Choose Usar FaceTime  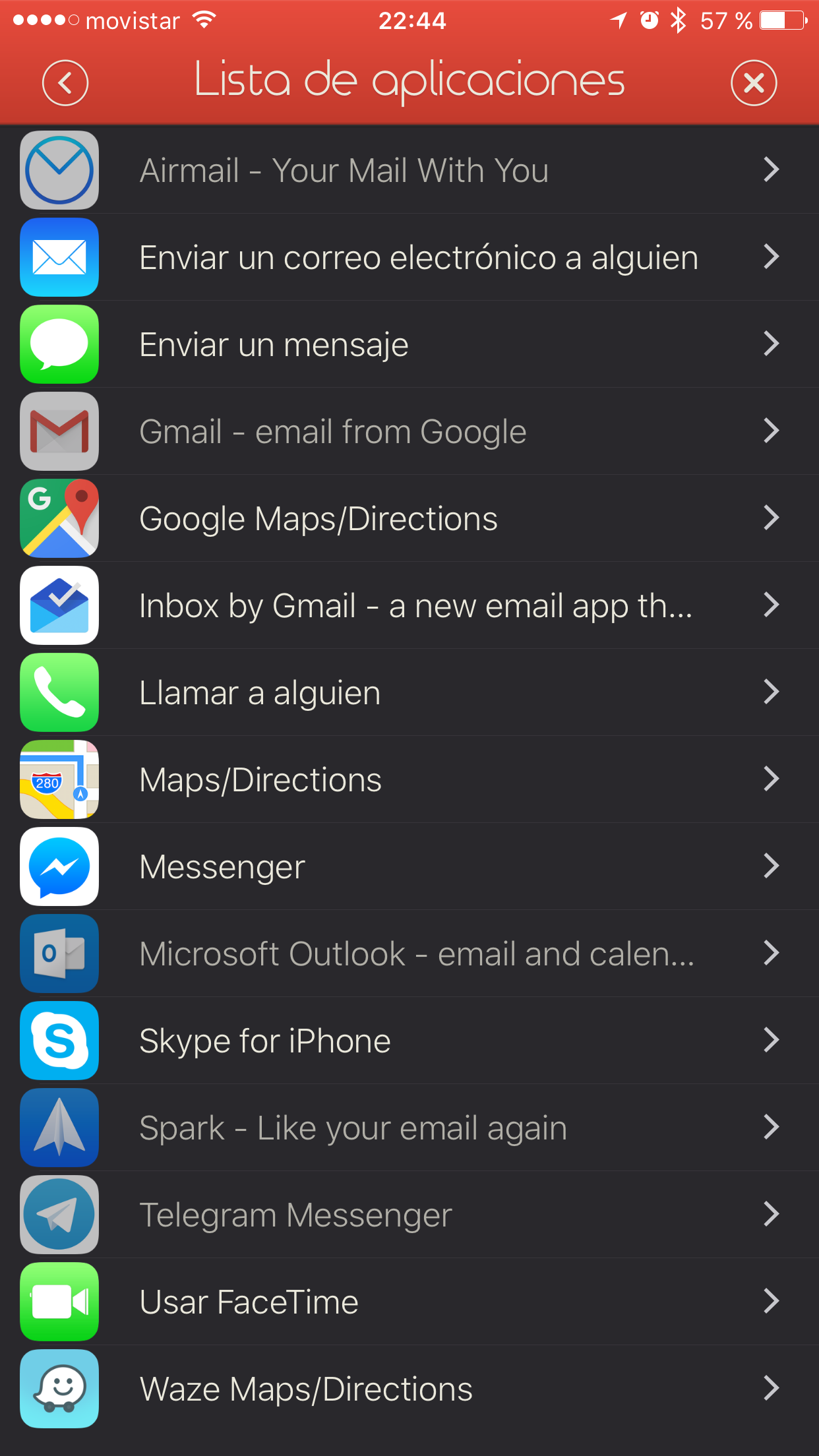point(409,1302)
